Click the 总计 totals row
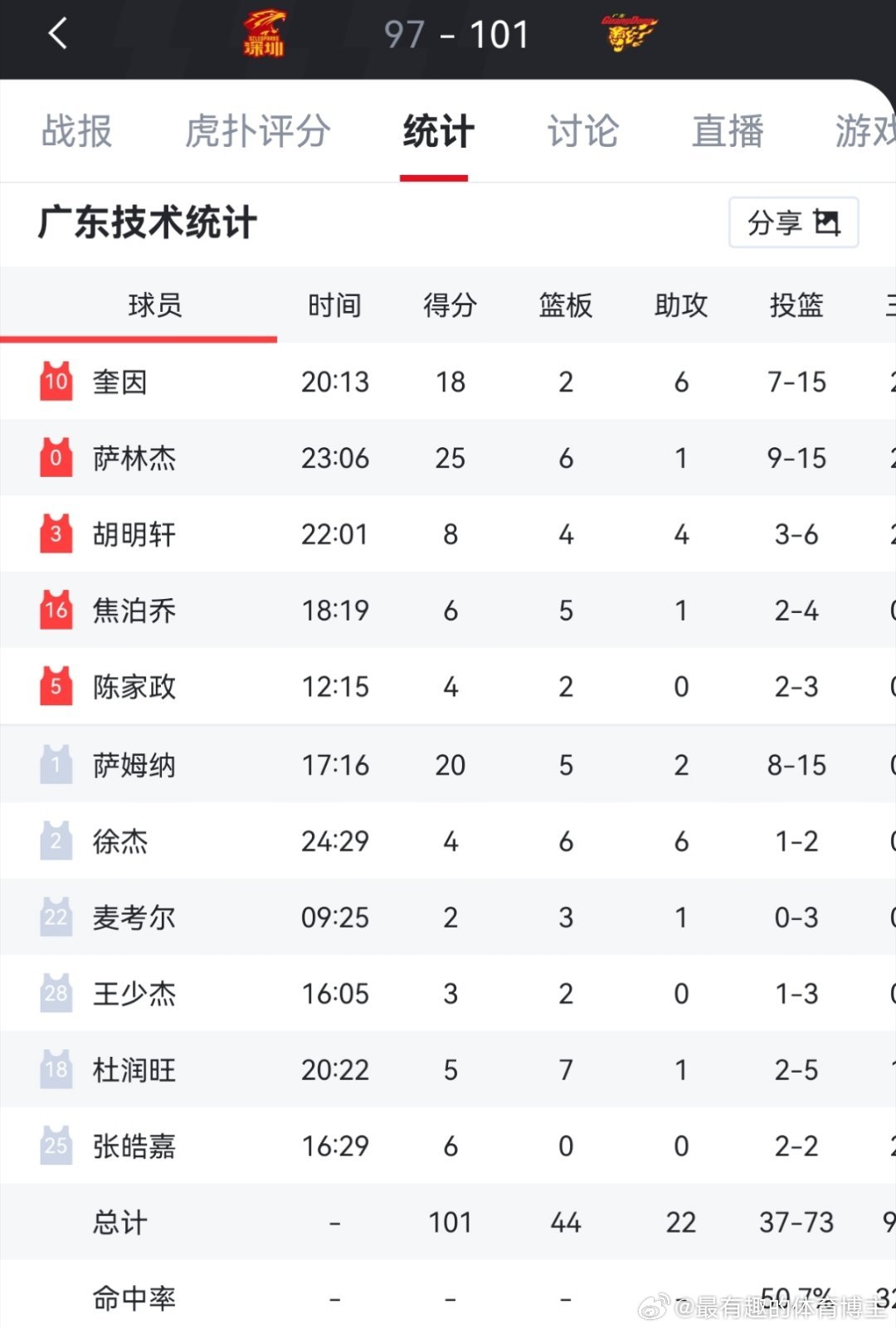The width and height of the screenshot is (896, 1329). pos(120,1221)
